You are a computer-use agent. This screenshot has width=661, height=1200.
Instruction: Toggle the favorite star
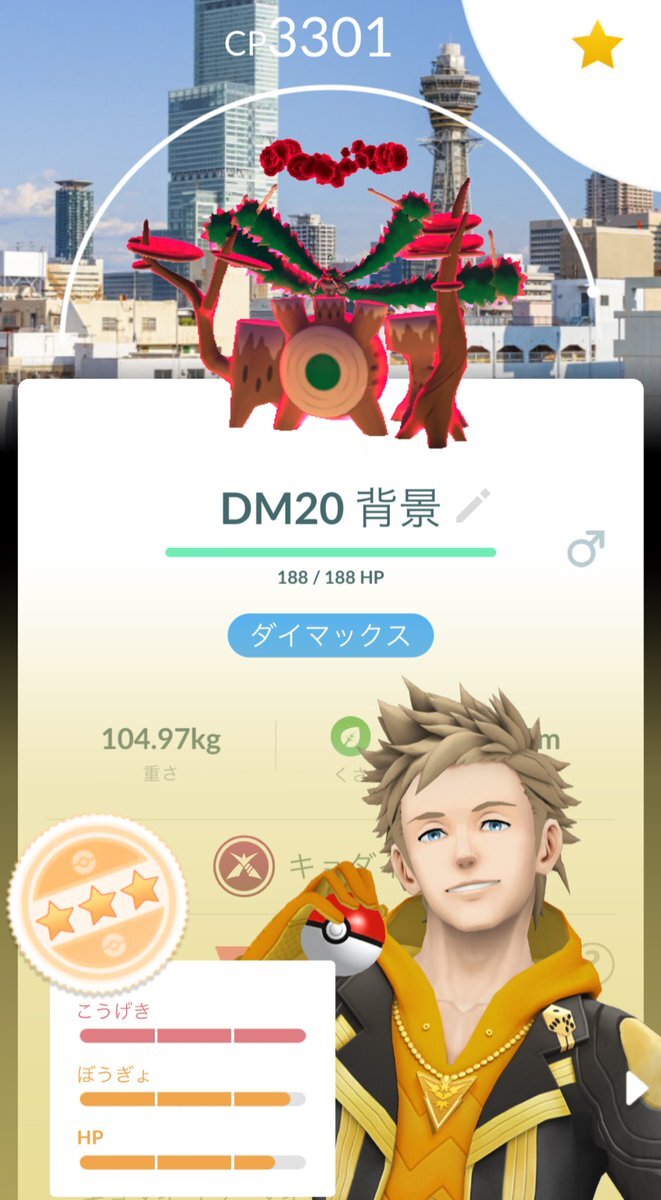click(597, 46)
